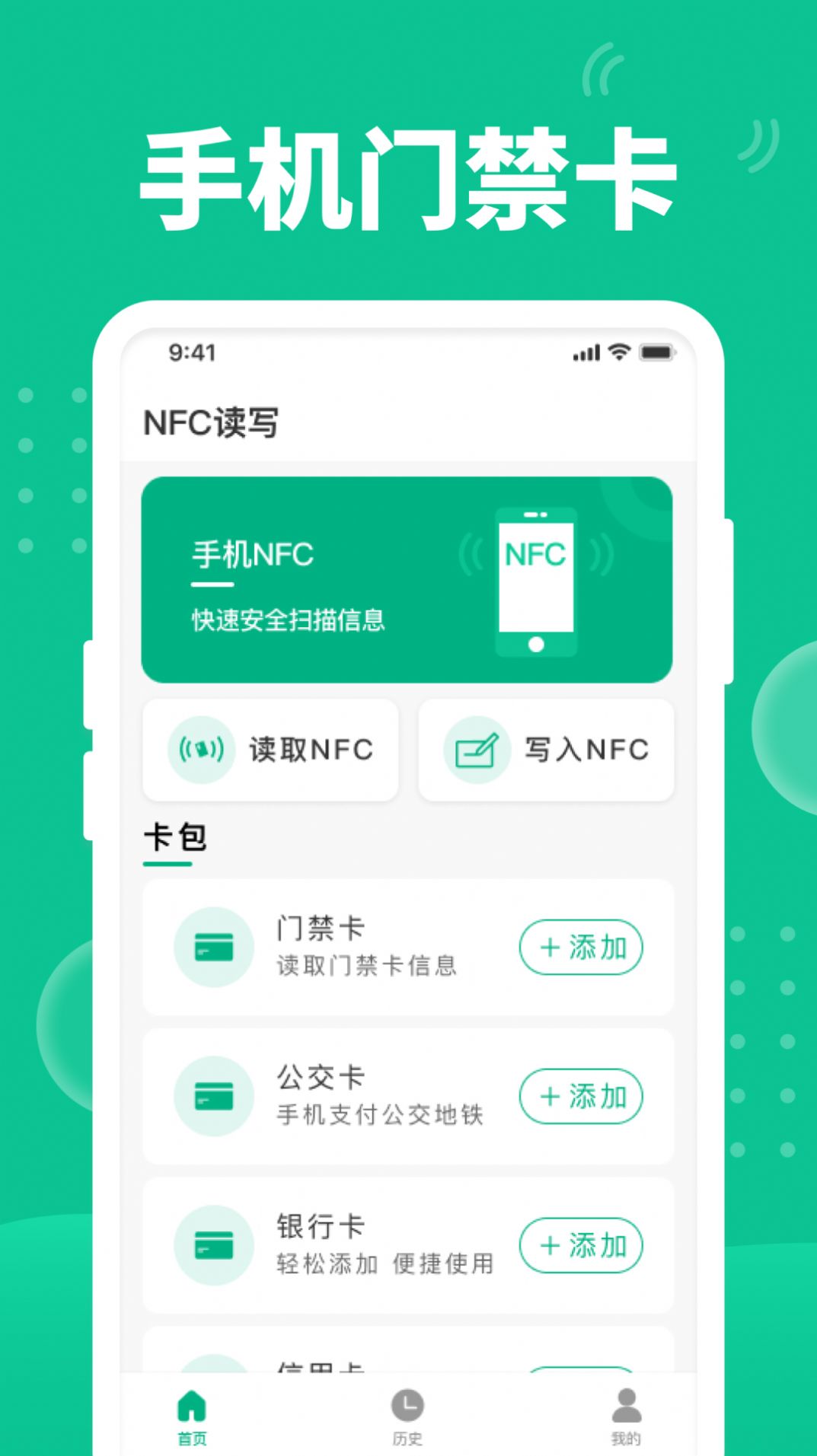Tap the 公交卡 card icon
Viewport: 817px width, 1456px height.
tap(214, 1096)
